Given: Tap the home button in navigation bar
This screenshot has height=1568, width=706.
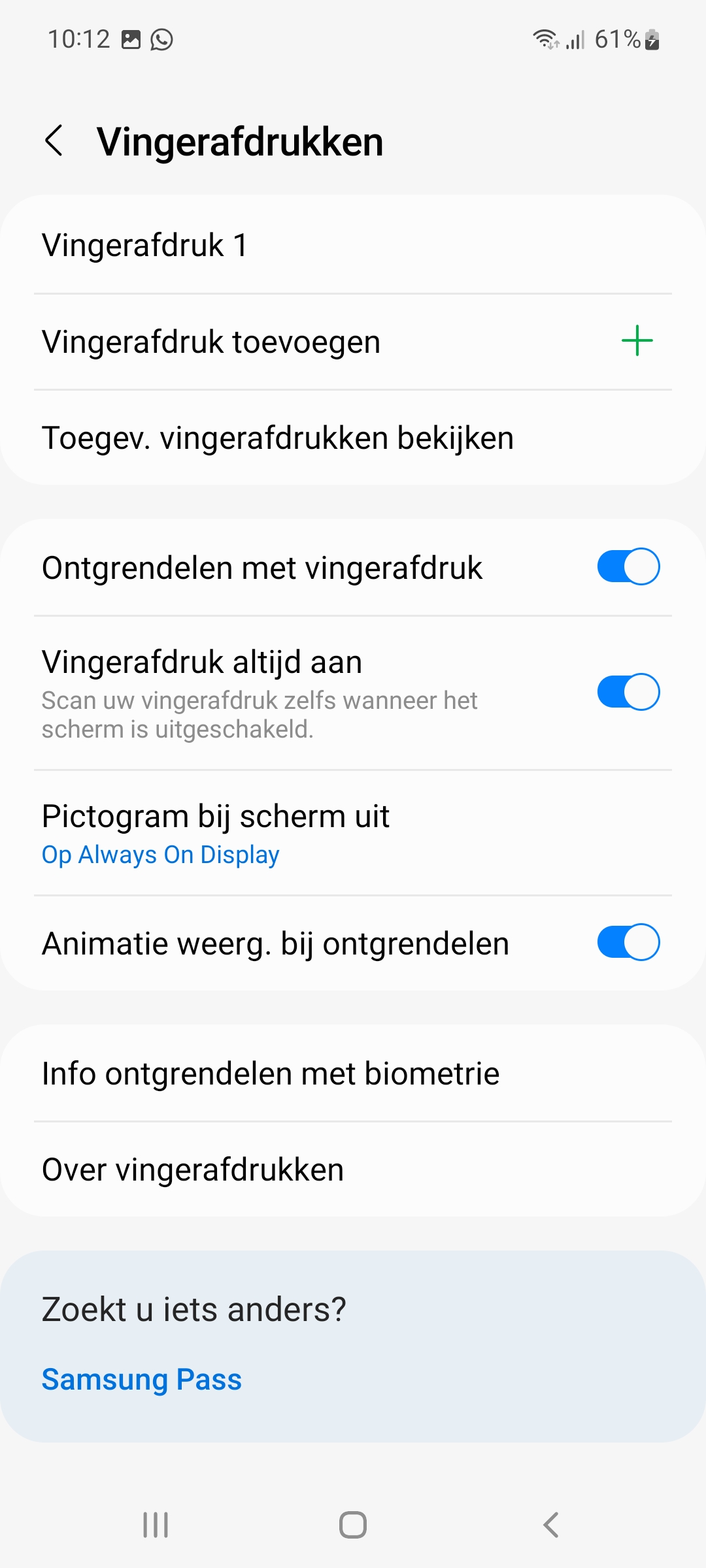Looking at the screenshot, I should 353,1525.
